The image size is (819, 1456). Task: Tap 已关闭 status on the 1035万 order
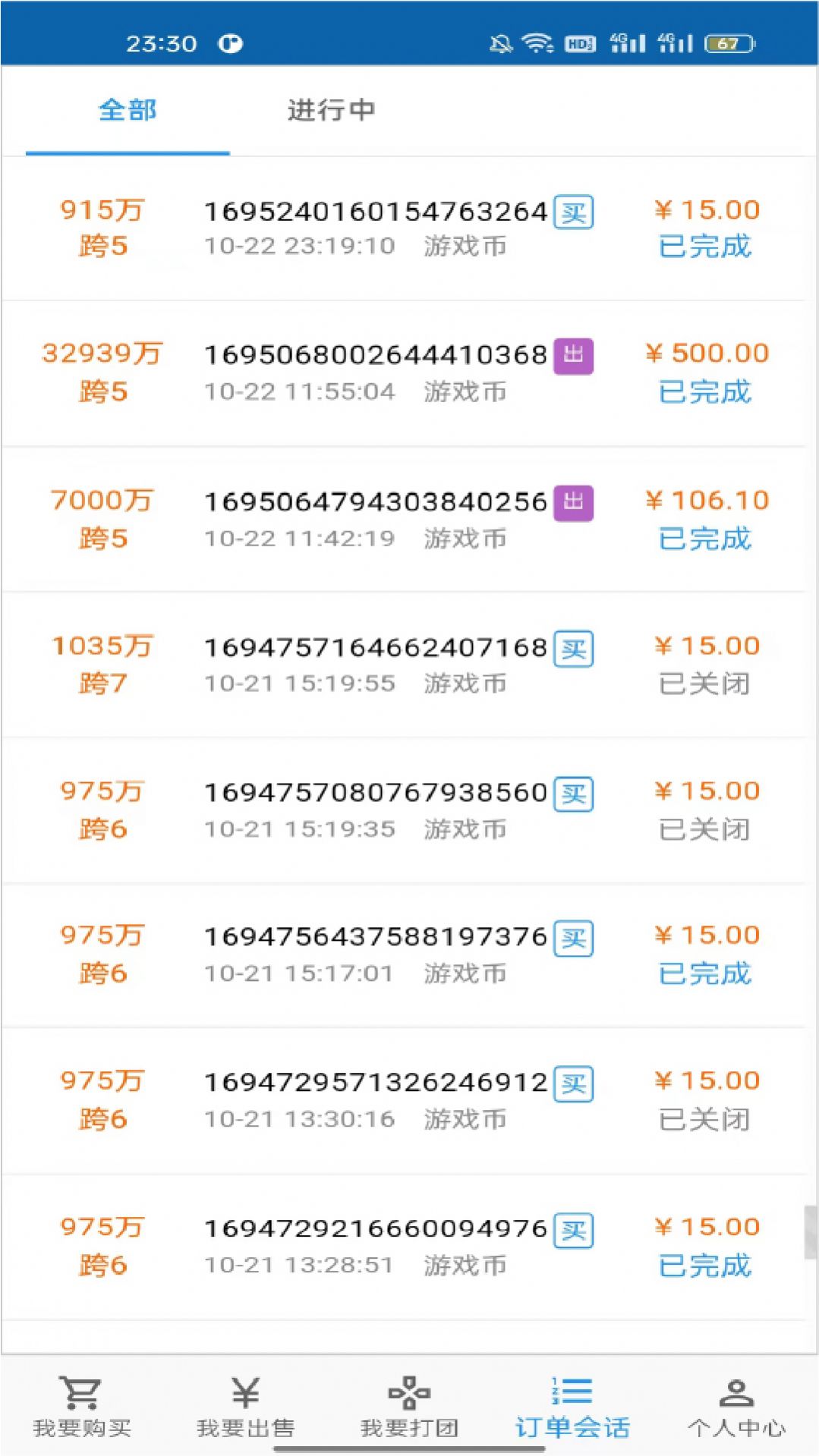point(704,683)
